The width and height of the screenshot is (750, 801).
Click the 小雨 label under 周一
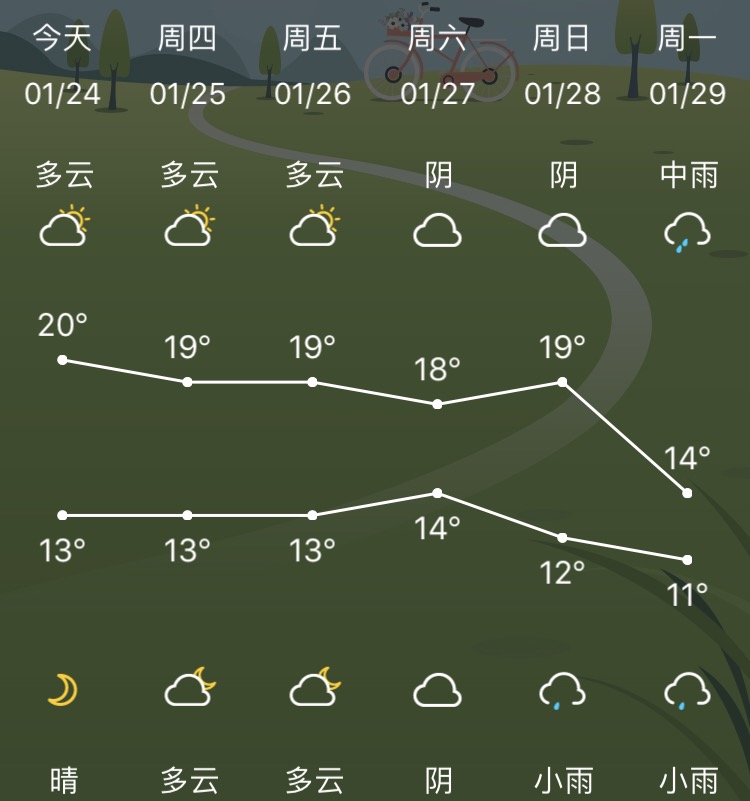(688, 777)
